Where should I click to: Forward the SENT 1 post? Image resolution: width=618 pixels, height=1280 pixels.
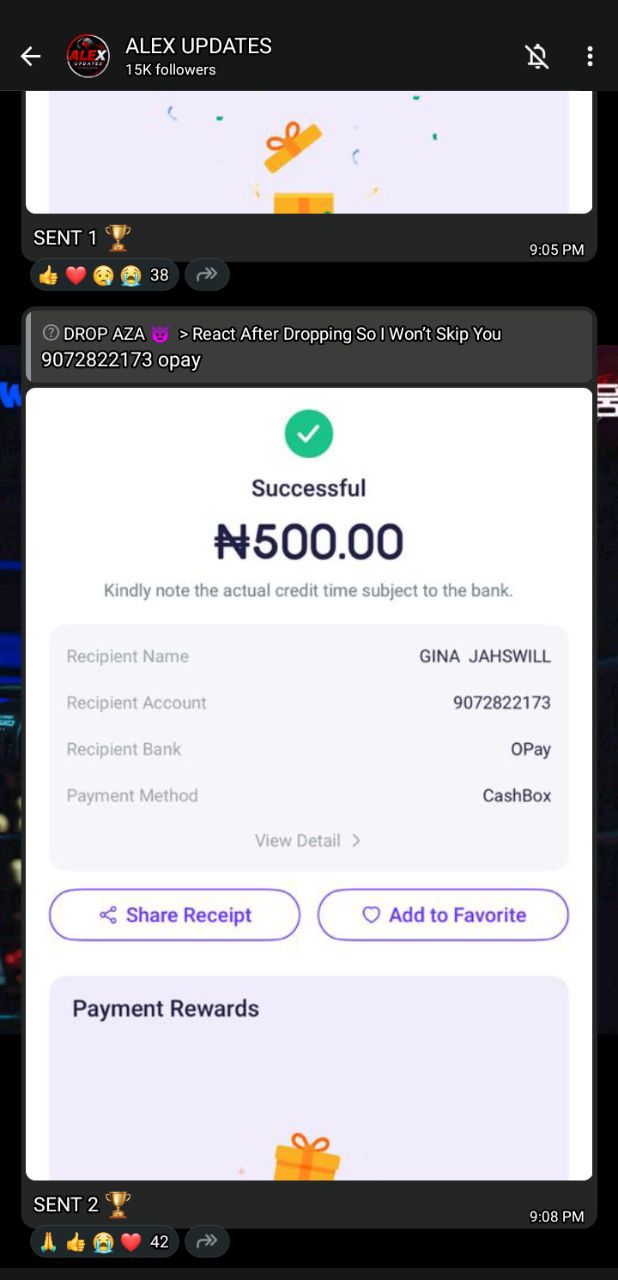(x=207, y=275)
